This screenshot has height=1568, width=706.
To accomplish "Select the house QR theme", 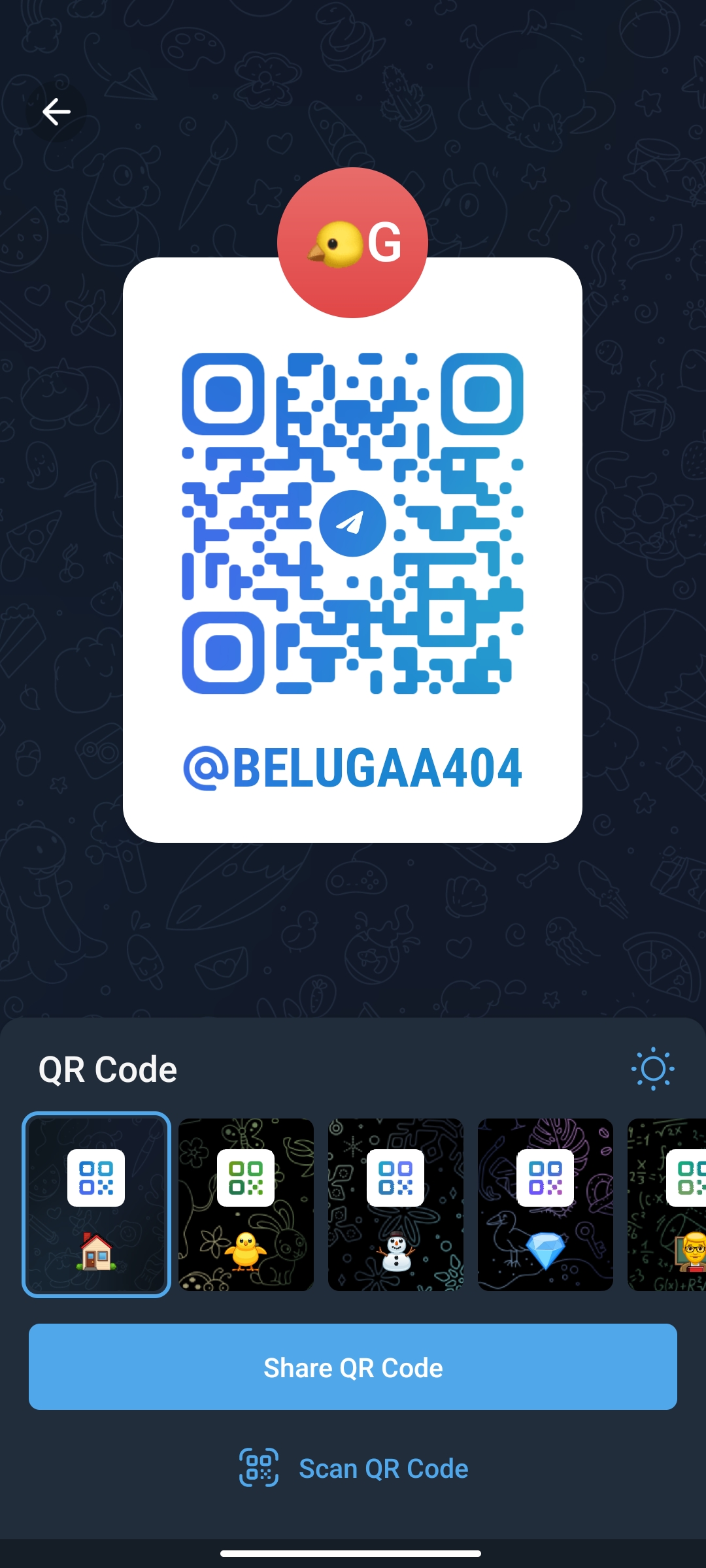I will 96,1204.
